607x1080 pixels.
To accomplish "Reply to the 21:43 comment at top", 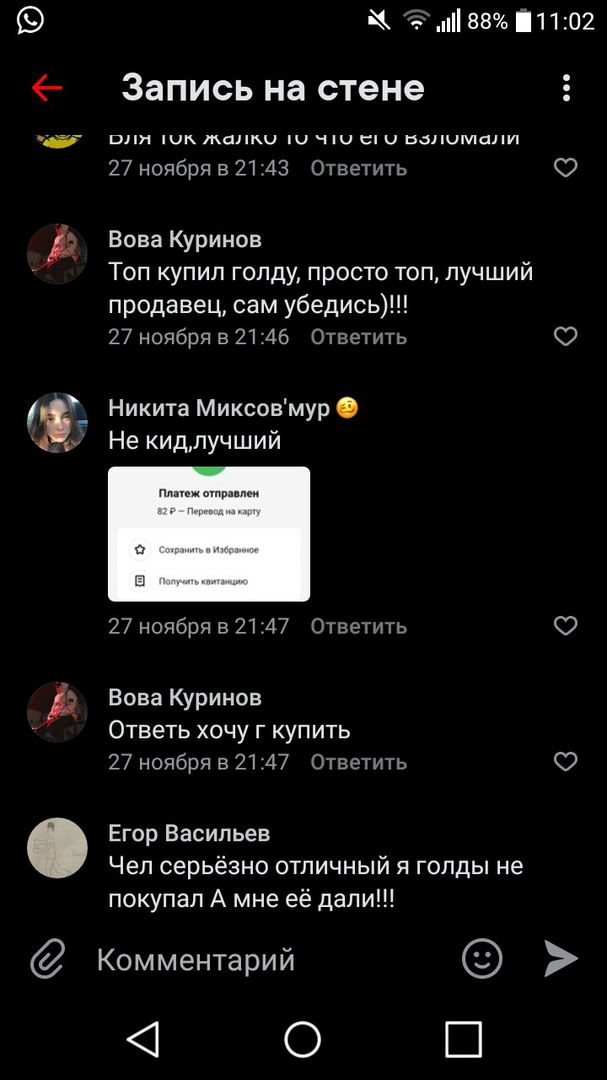I will tap(358, 168).
